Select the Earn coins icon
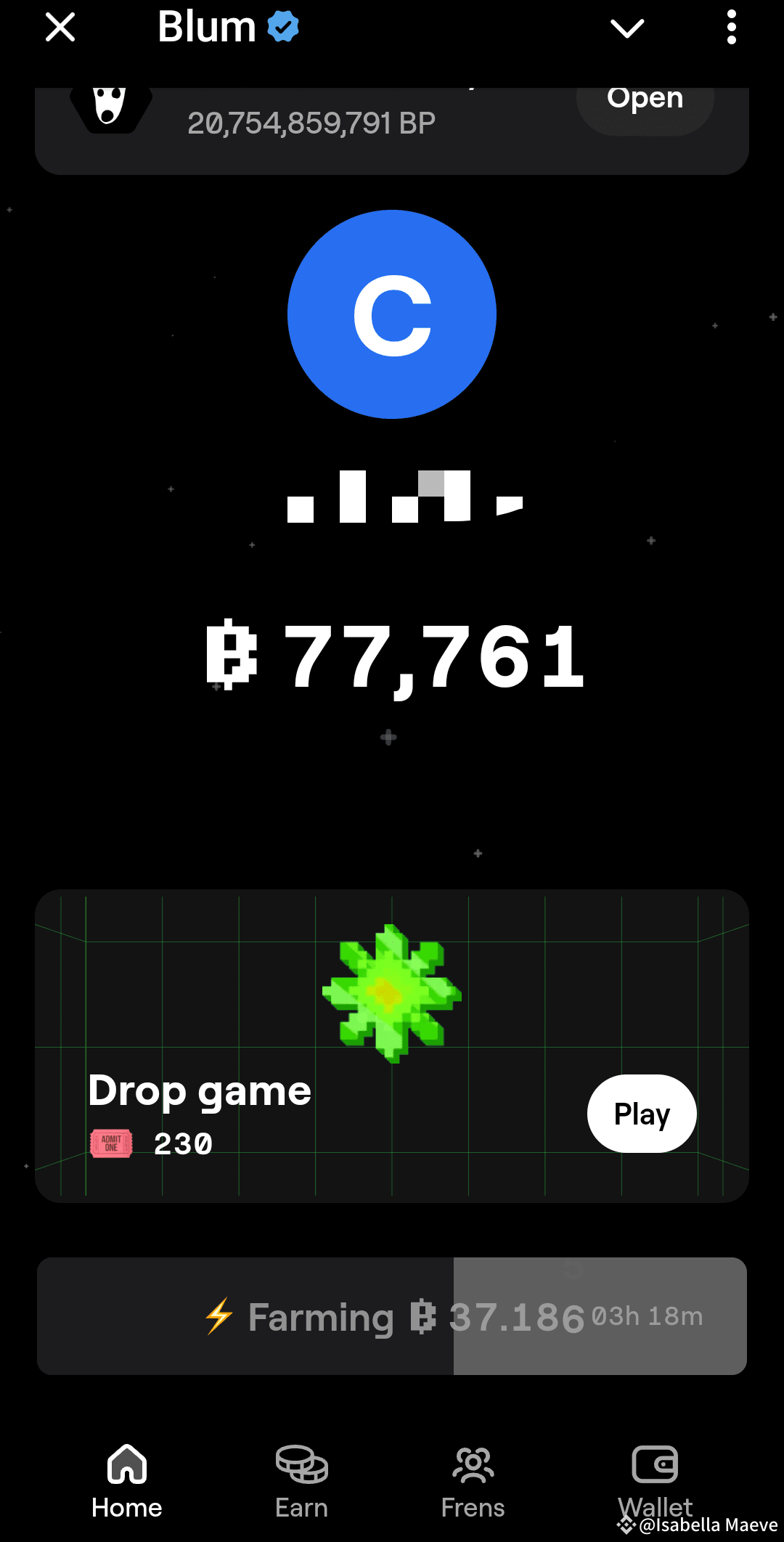Screen dimensions: 784x1542 (x=301, y=1464)
